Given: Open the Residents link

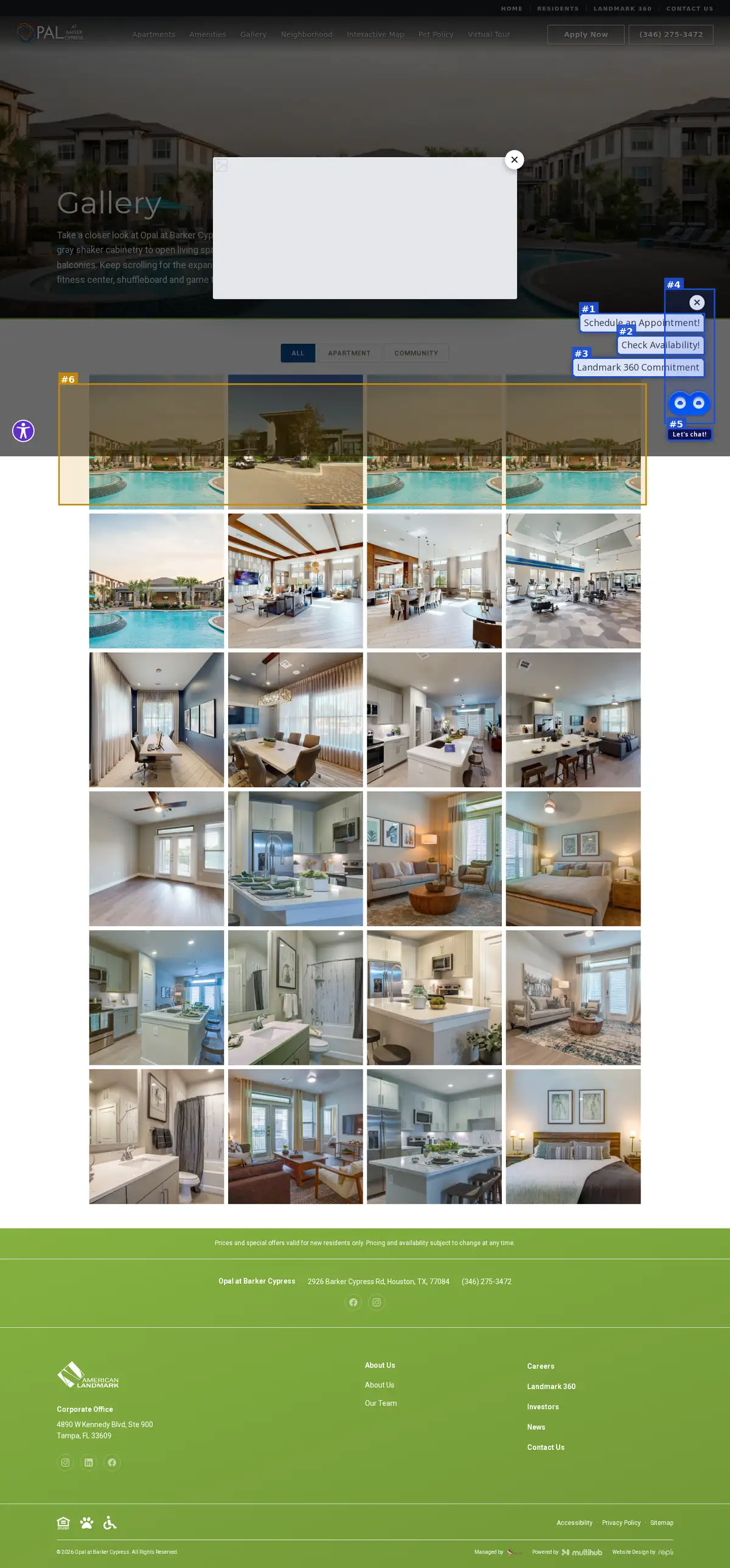Looking at the screenshot, I should pos(557,9).
